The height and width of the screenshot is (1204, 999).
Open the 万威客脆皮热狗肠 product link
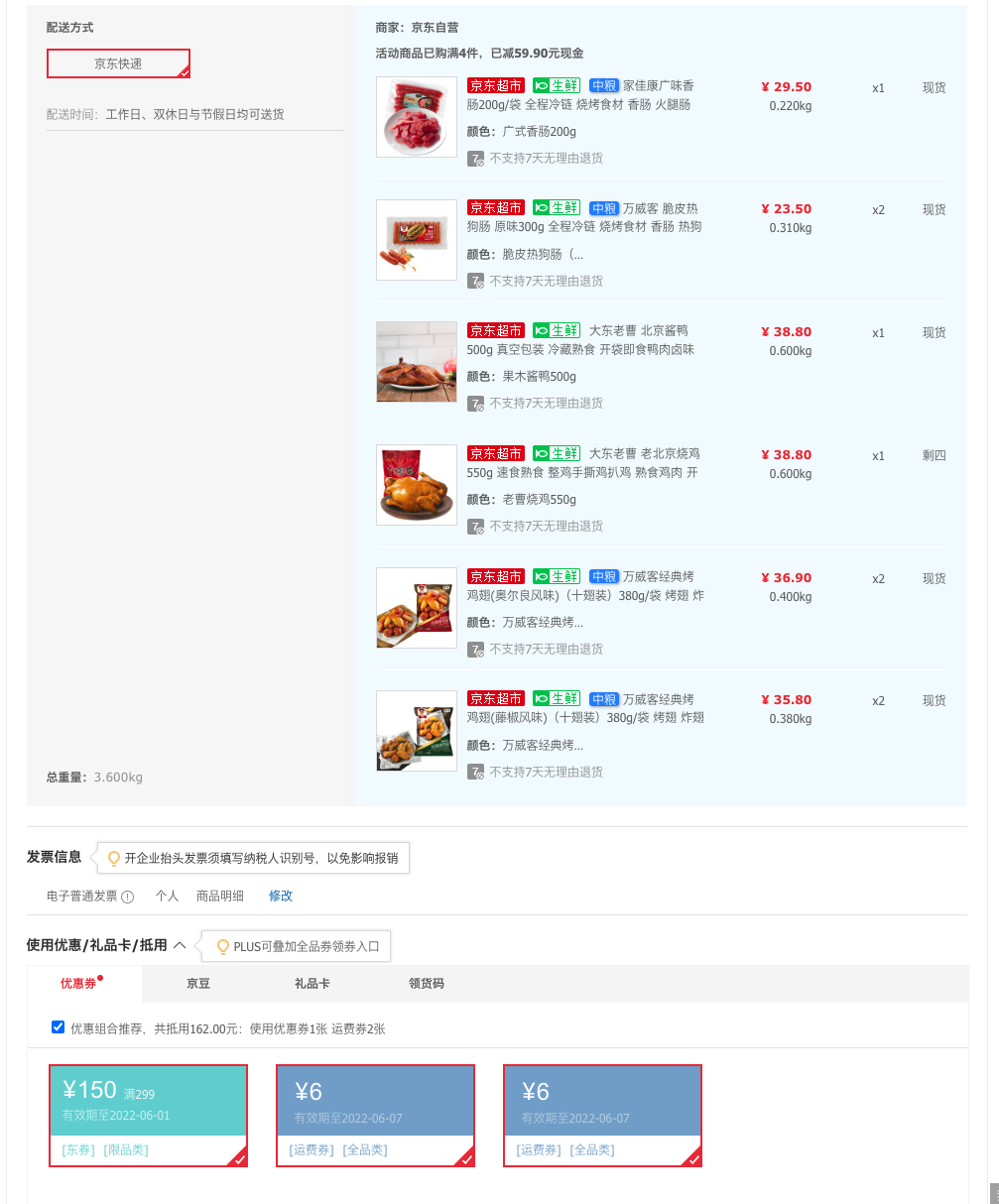(585, 217)
